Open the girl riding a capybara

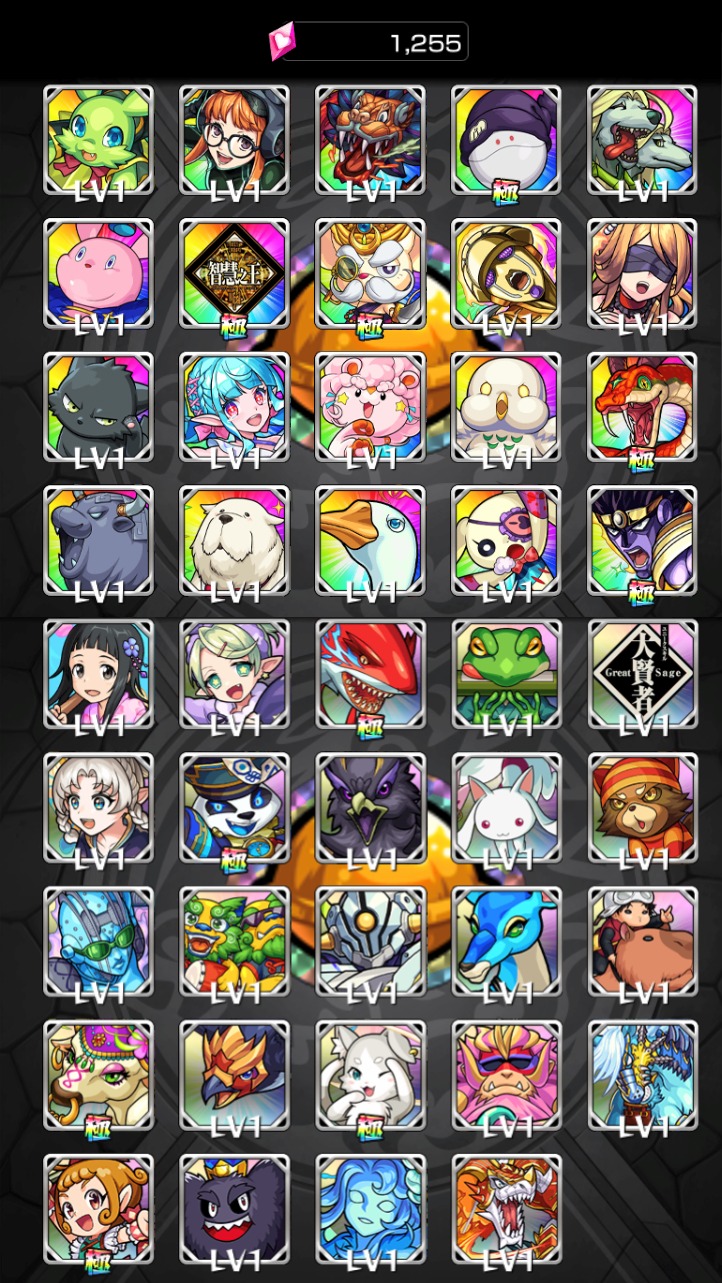642,940
